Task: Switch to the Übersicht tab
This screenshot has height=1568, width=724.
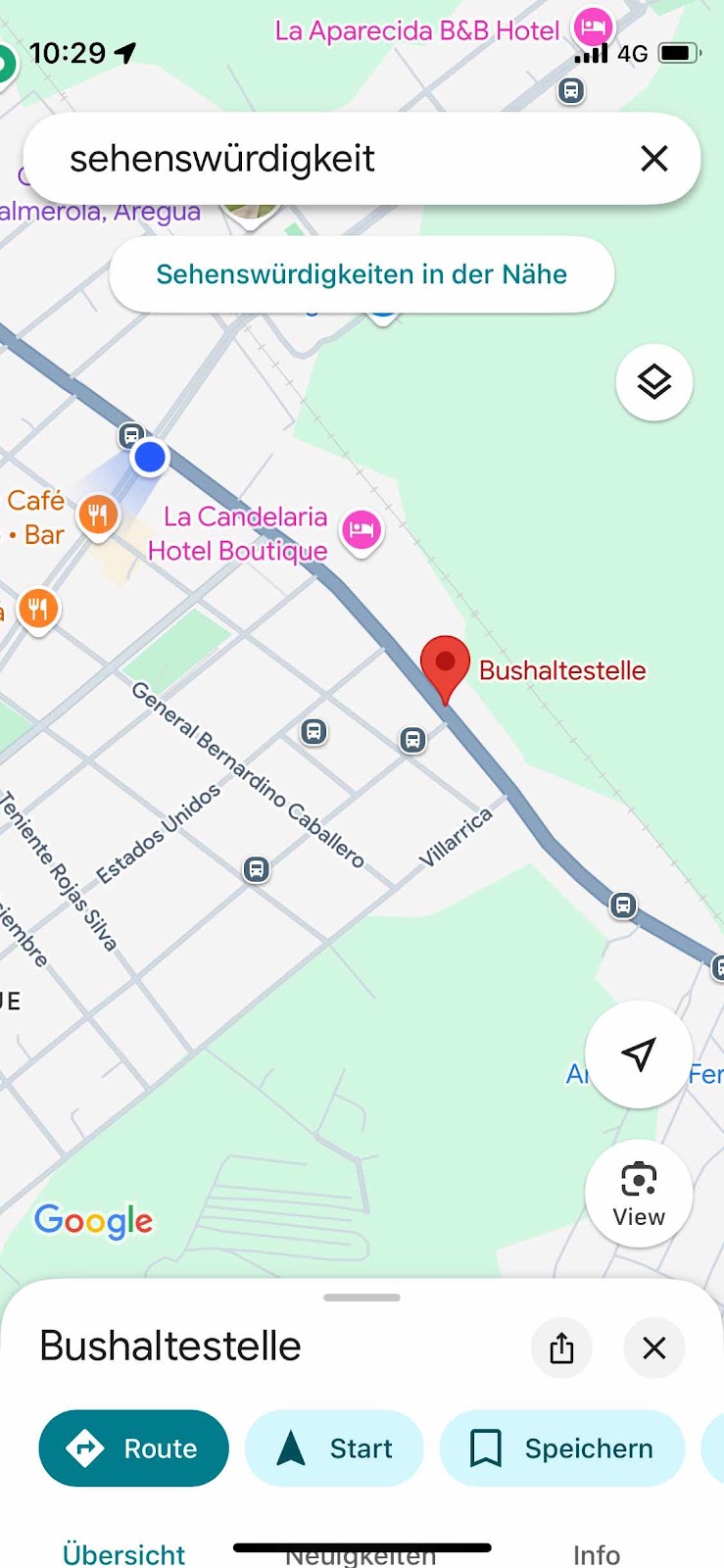Action: [x=123, y=1553]
